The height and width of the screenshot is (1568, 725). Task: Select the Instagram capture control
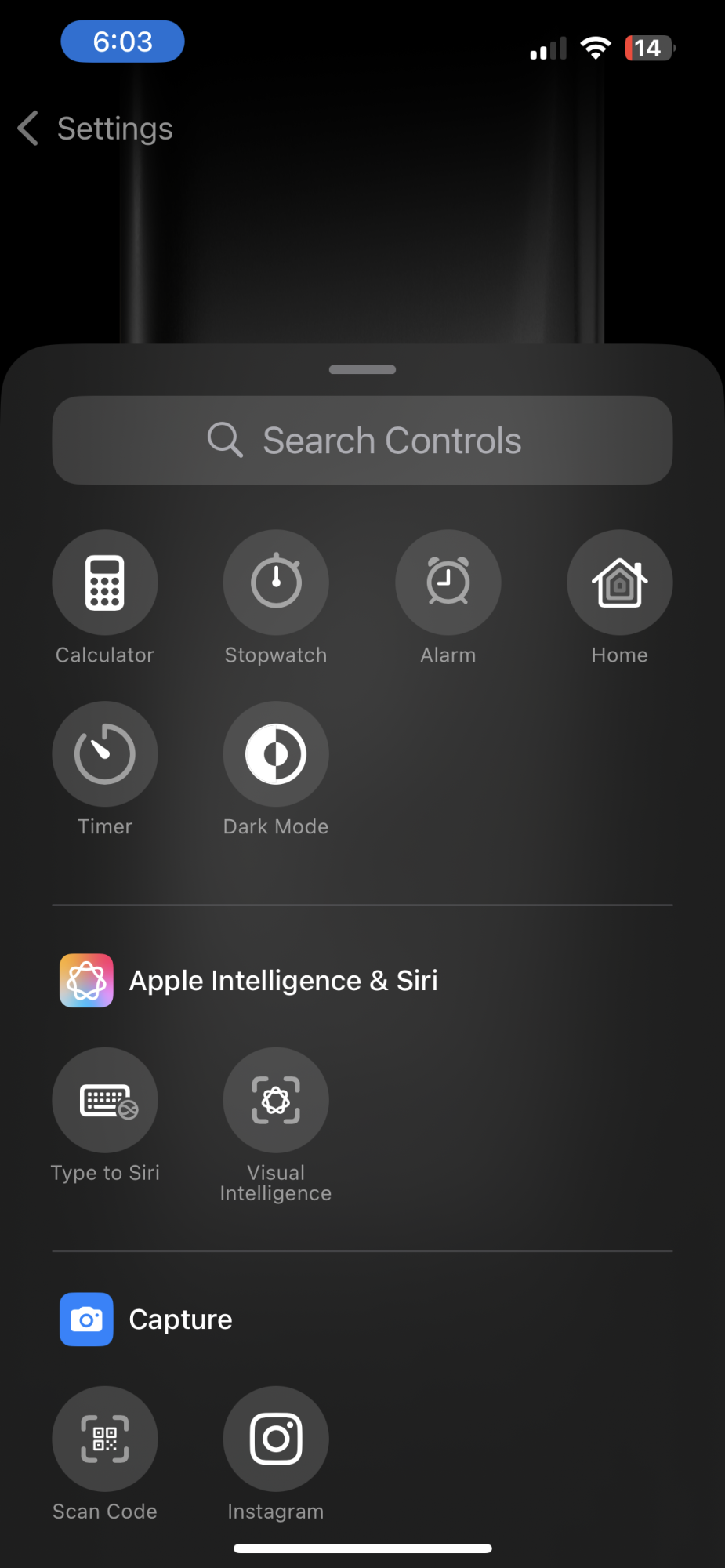point(276,1439)
